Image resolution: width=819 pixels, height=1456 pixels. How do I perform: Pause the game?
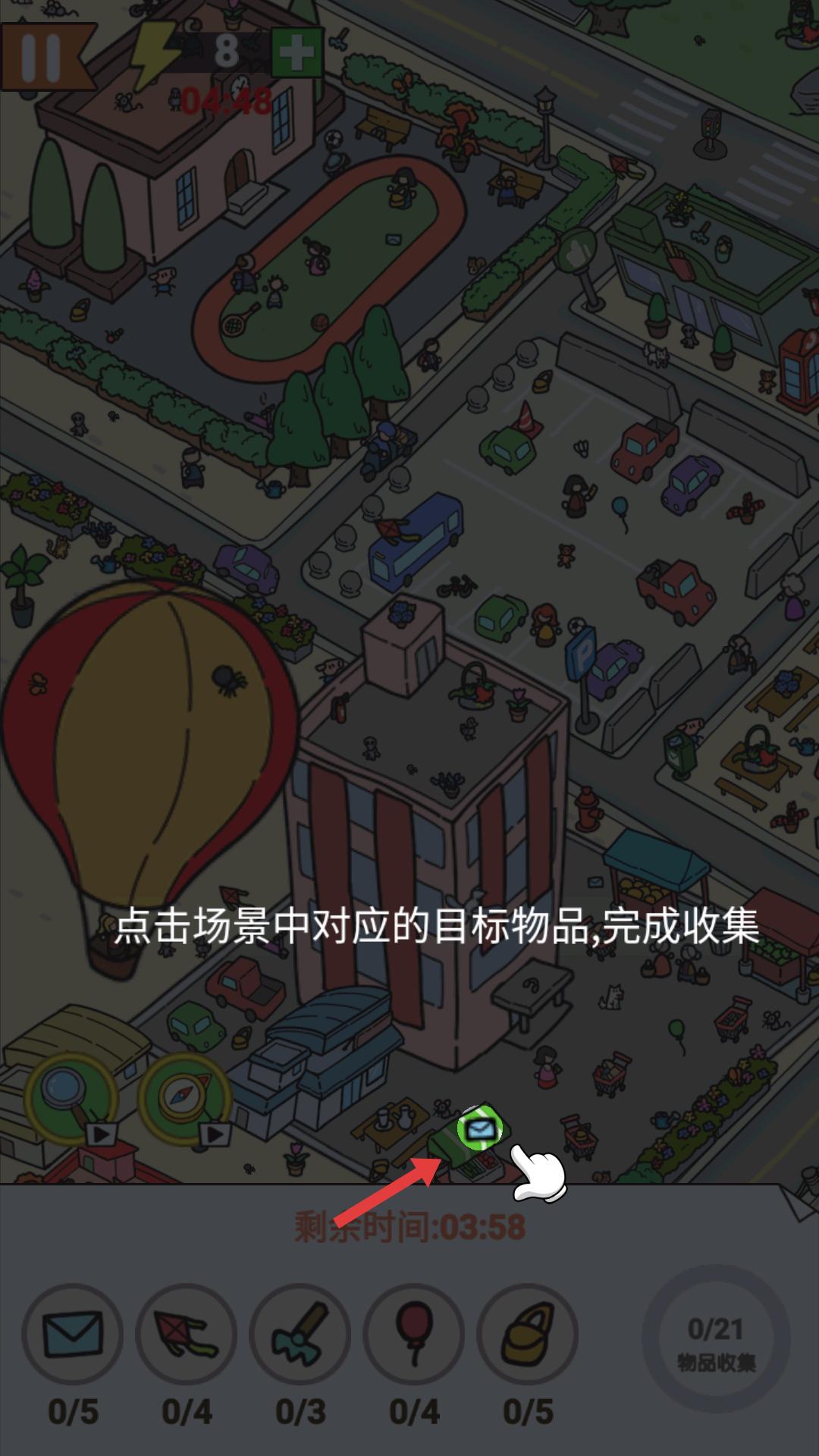coord(42,57)
